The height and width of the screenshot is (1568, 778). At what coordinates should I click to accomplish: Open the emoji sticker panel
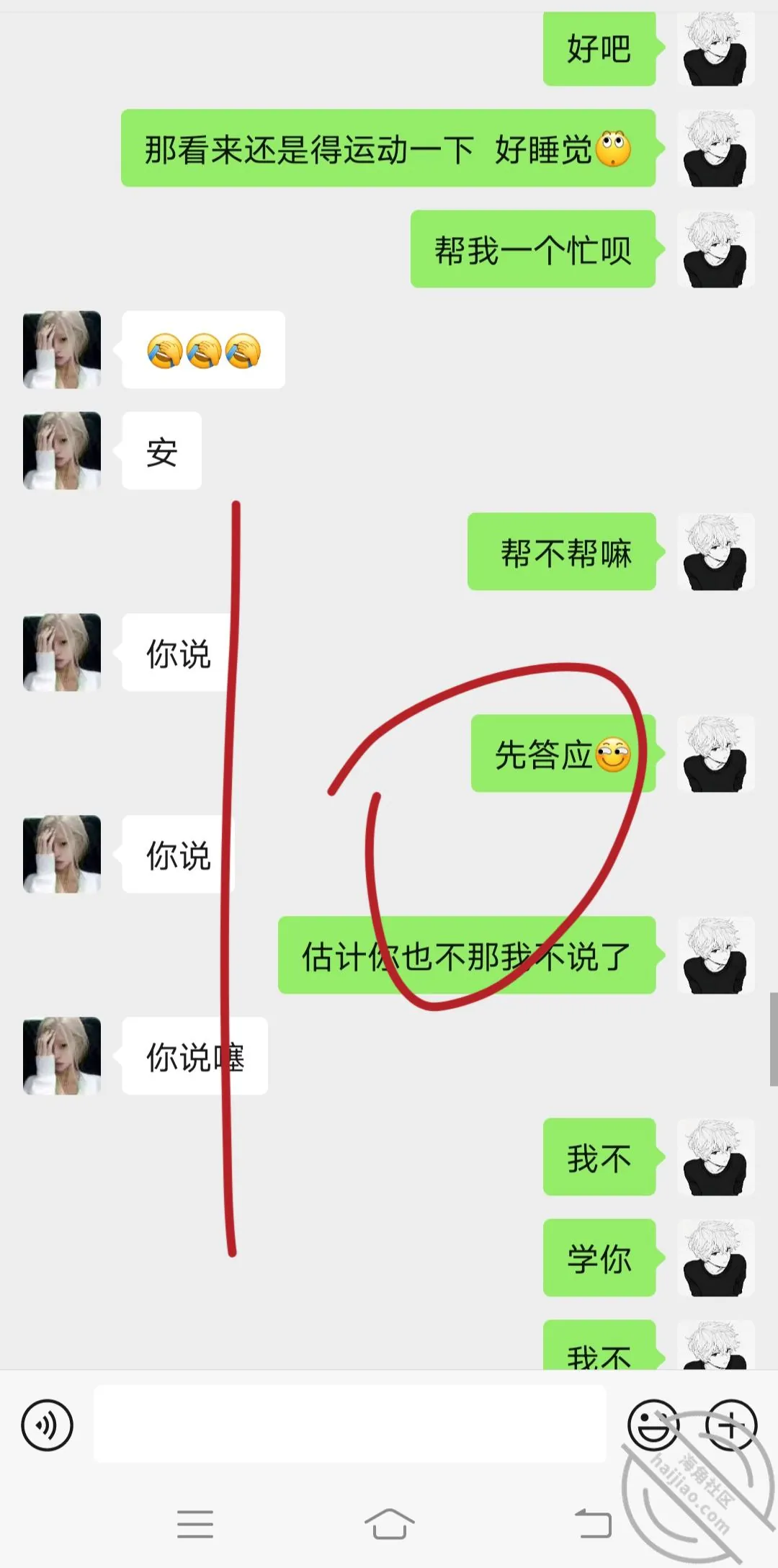point(653,1425)
